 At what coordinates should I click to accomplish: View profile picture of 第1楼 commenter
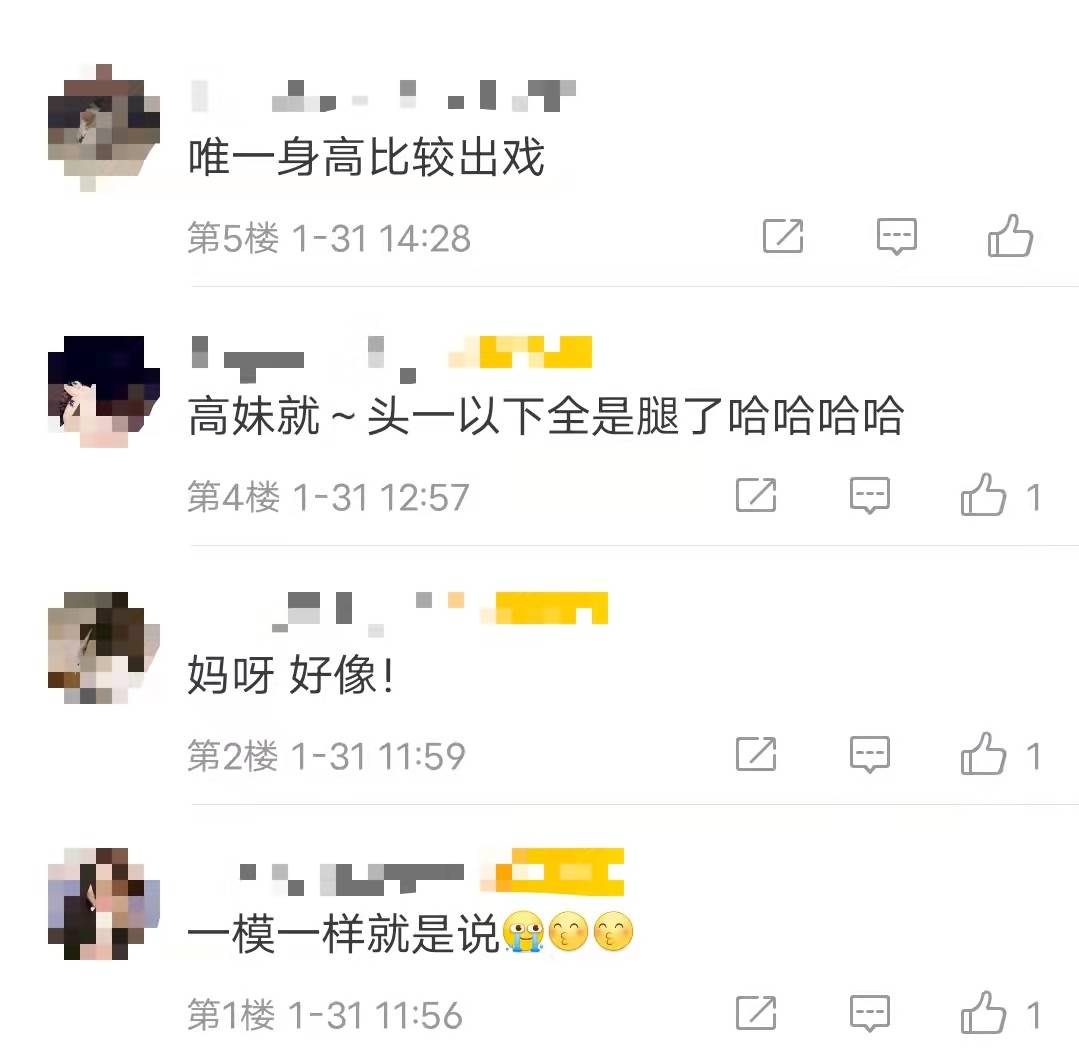104,903
